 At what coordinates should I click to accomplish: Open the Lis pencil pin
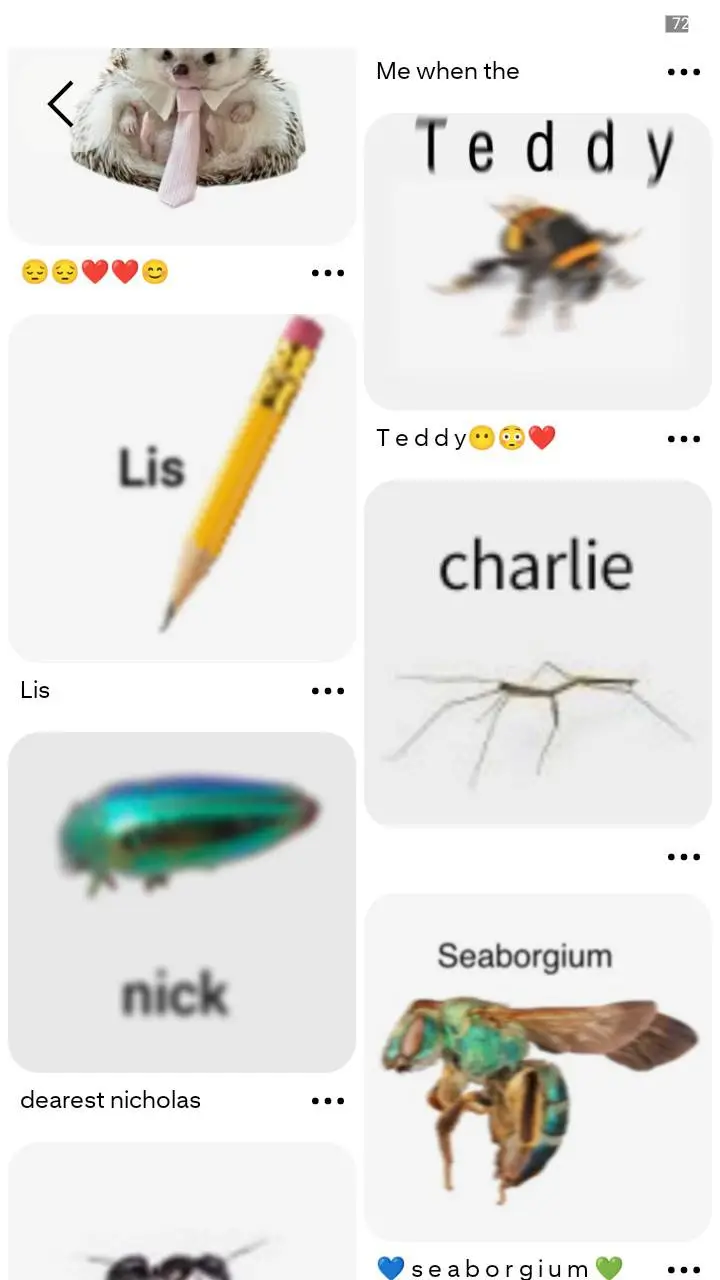(x=182, y=488)
